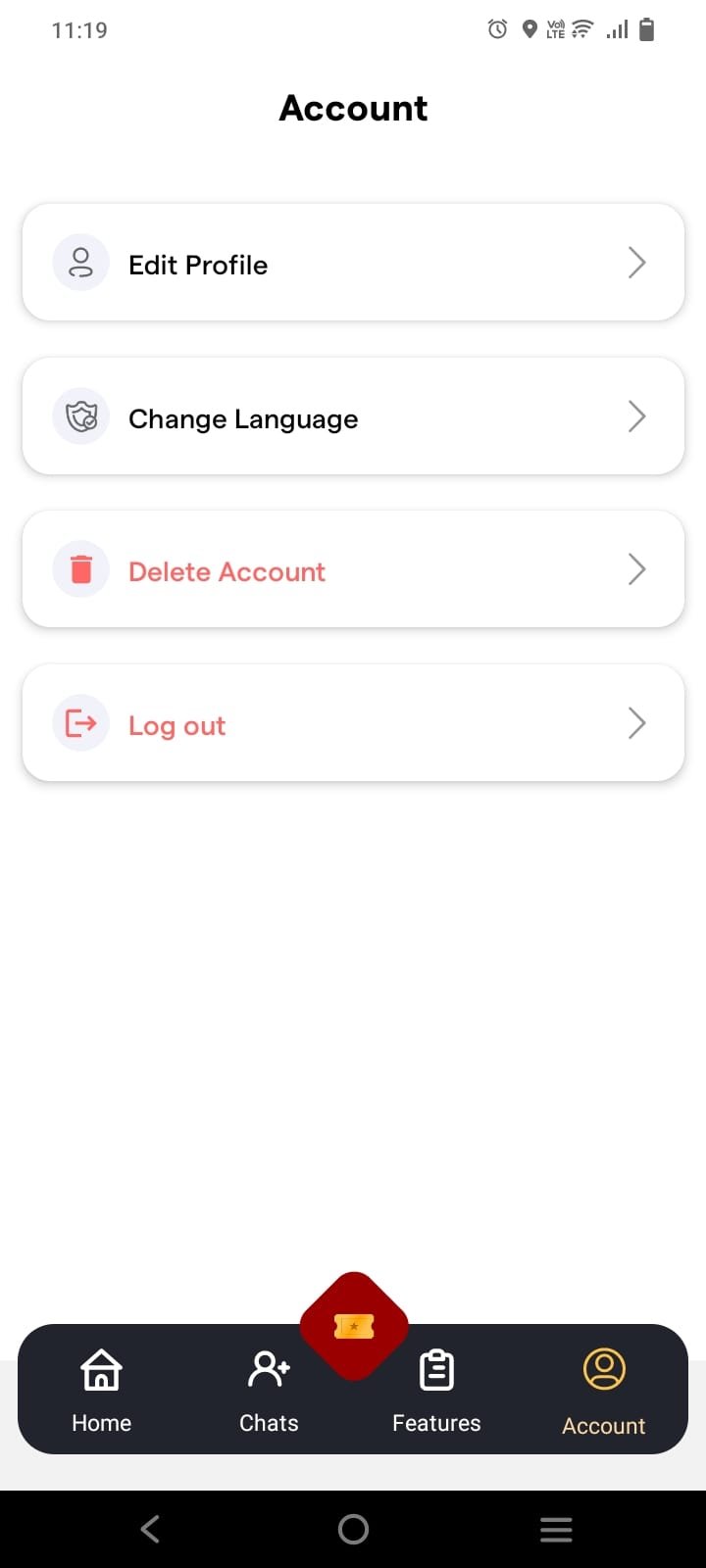Tap the Log out row

pos(353,723)
